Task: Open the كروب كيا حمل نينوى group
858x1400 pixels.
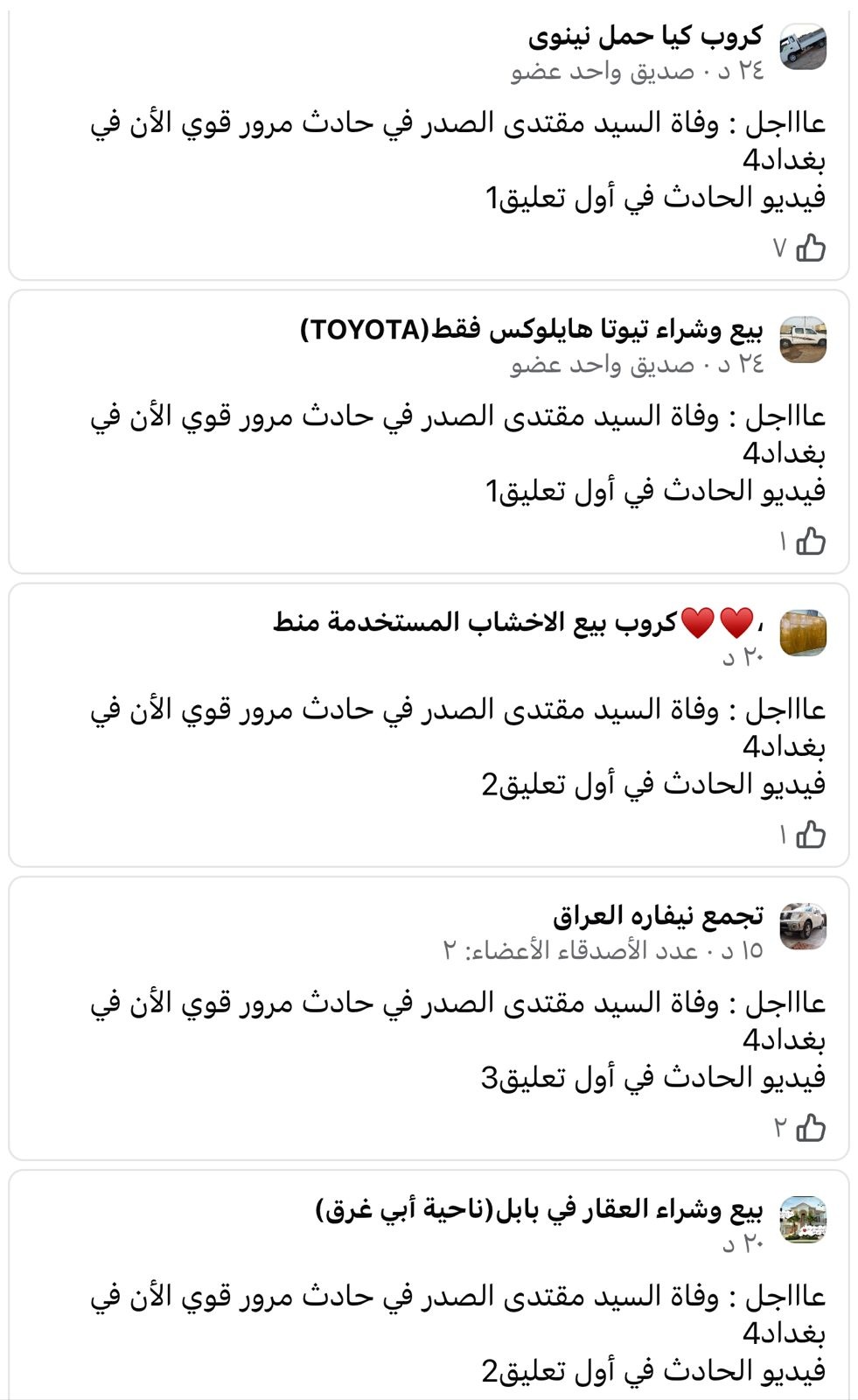Action: pos(645,37)
